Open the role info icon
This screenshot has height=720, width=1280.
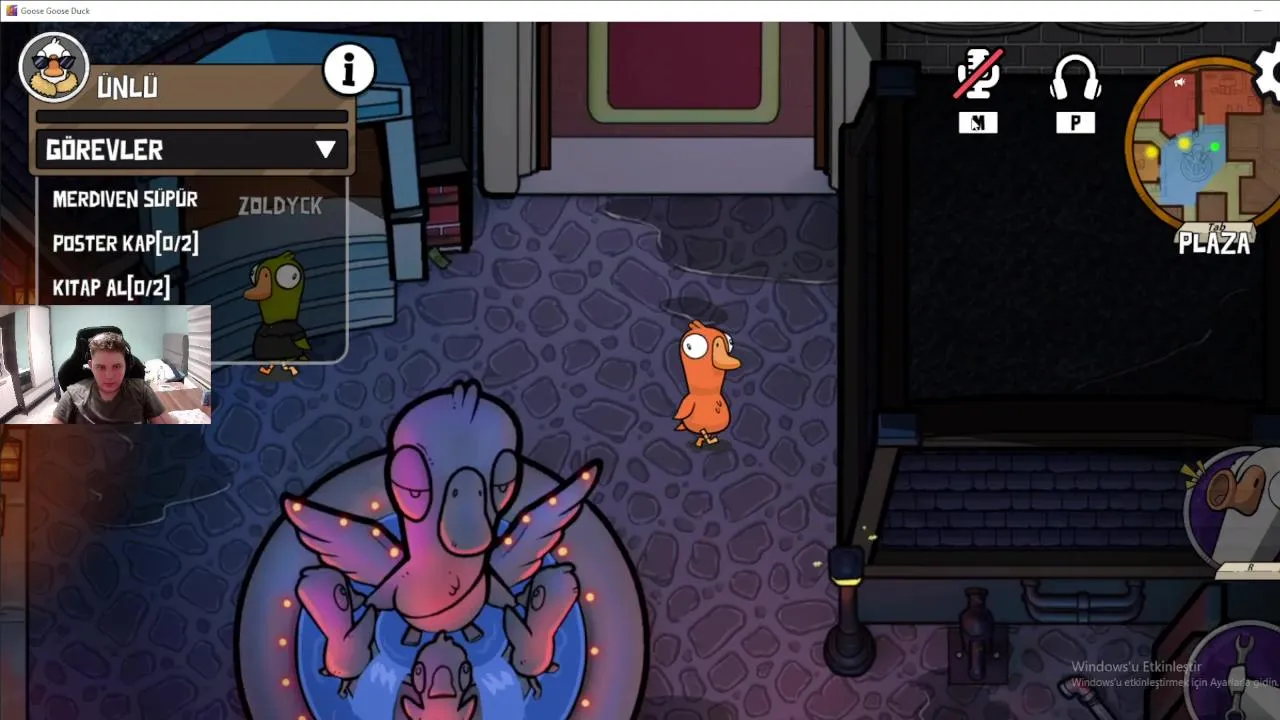pos(348,70)
